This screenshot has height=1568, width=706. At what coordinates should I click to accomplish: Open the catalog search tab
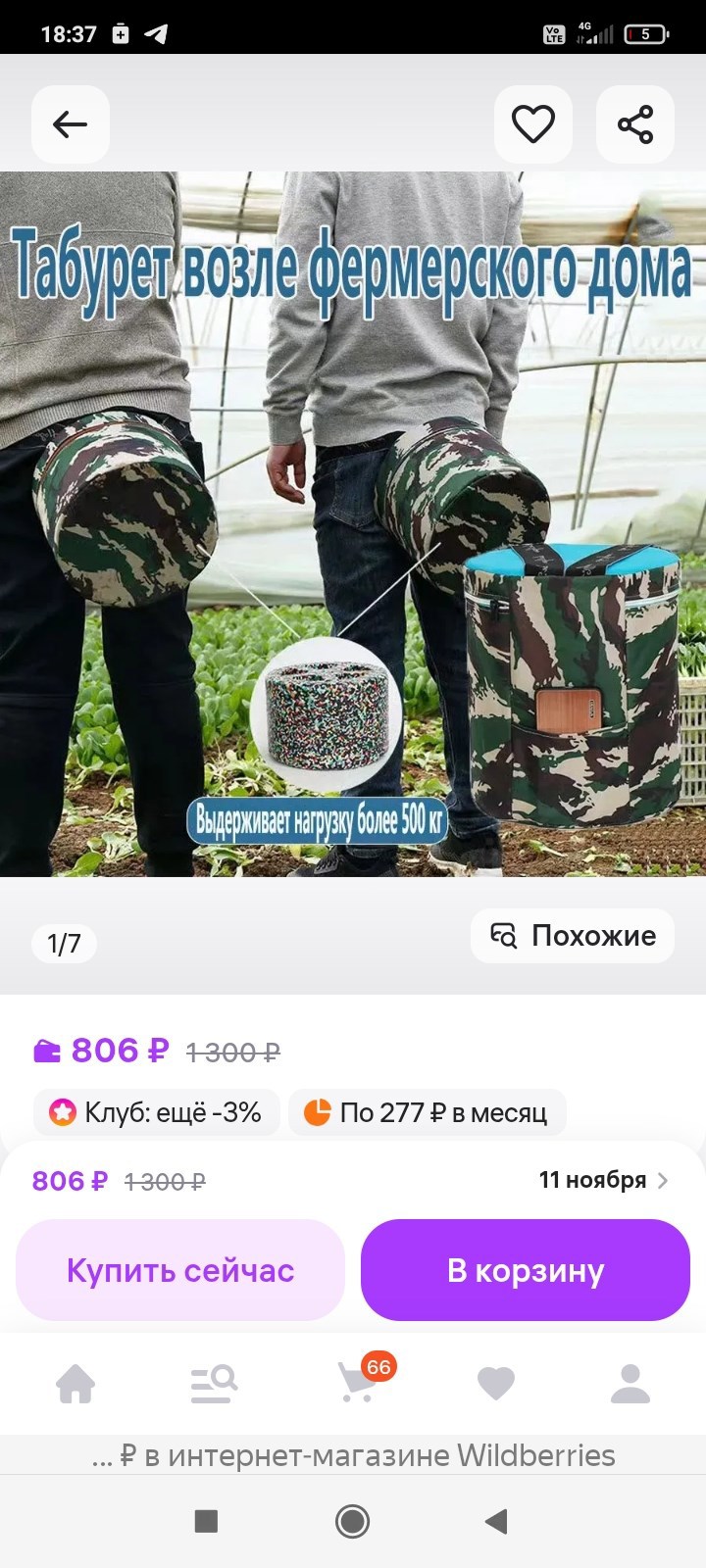tap(213, 1384)
